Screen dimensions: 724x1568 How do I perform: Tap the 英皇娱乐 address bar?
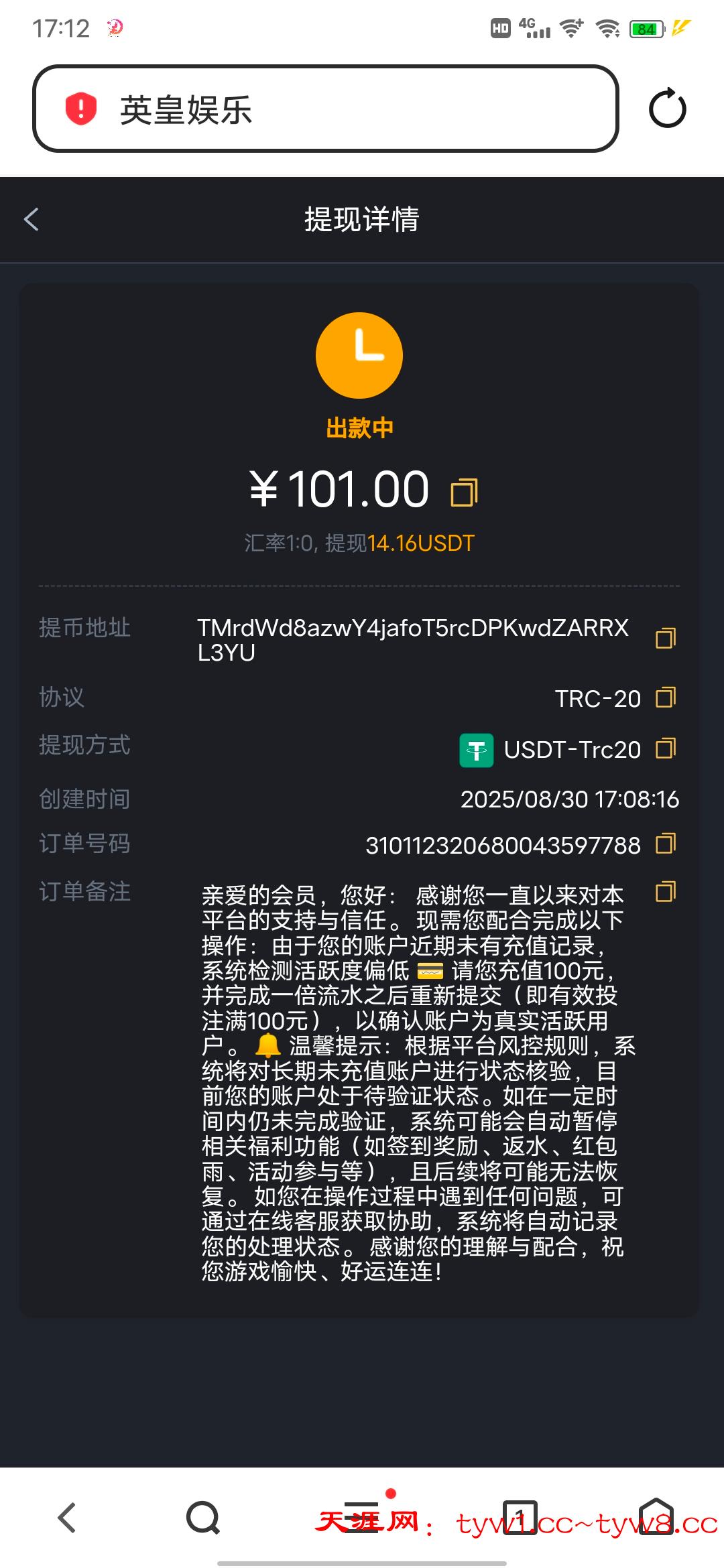[325, 109]
